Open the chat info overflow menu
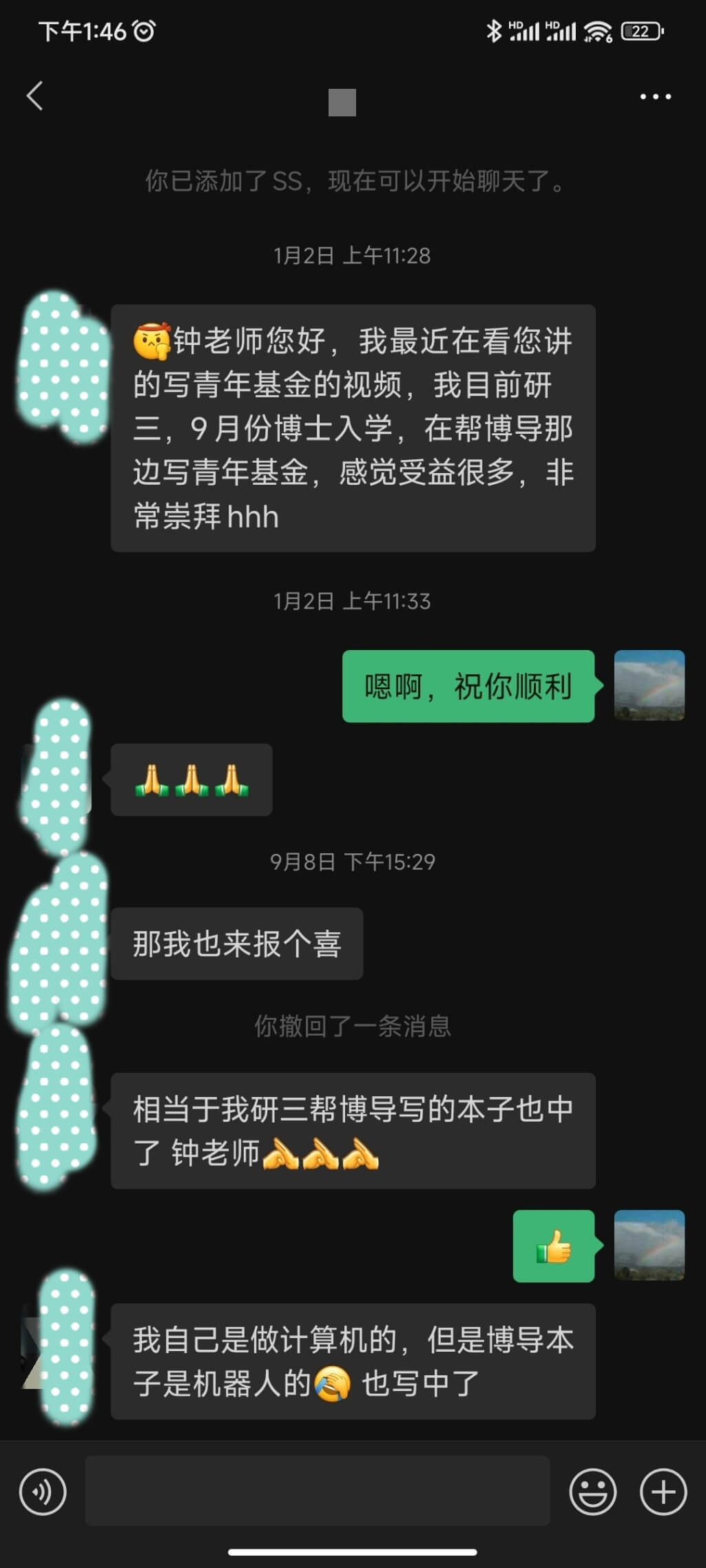 (x=655, y=97)
